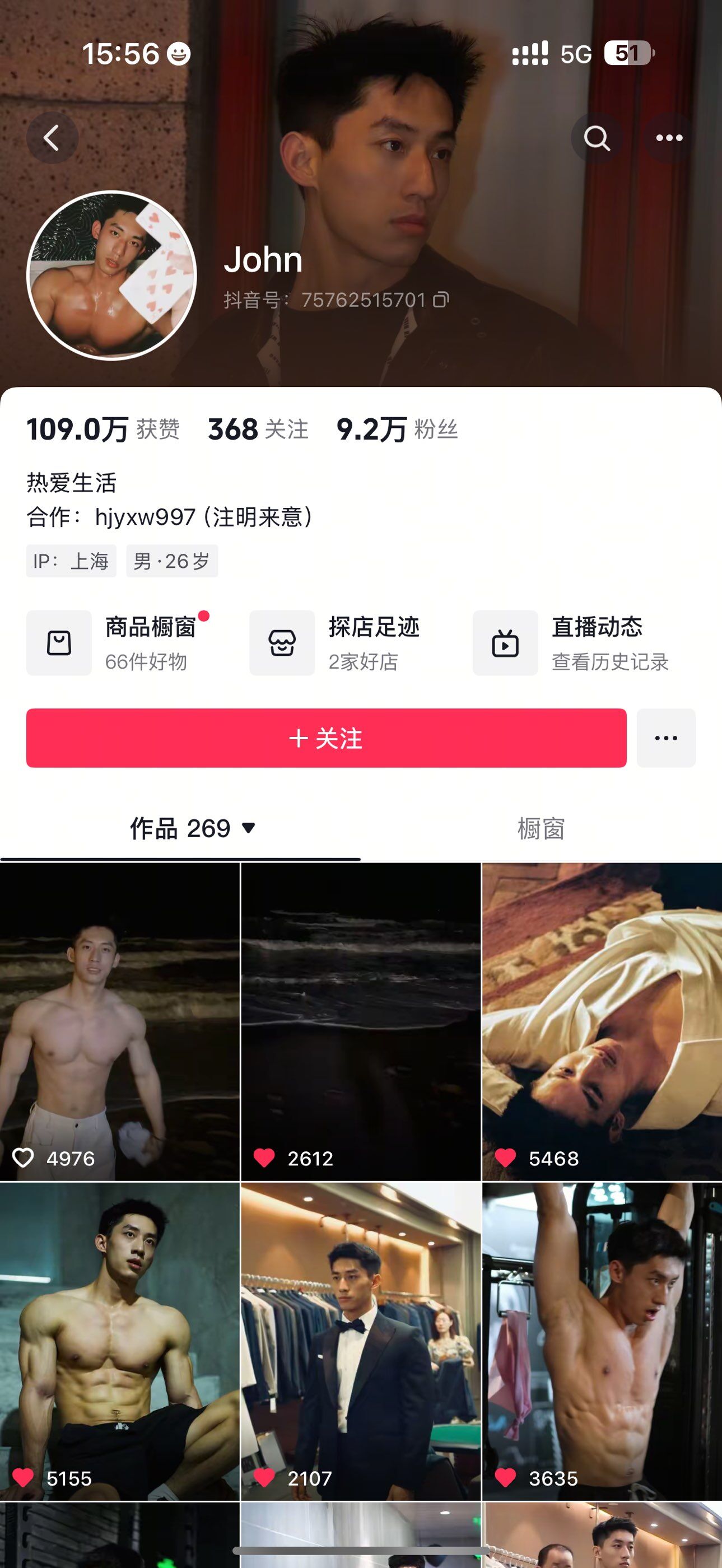This screenshot has height=1568, width=722.
Task: Open the video with 2107 likes
Action: 360,1342
